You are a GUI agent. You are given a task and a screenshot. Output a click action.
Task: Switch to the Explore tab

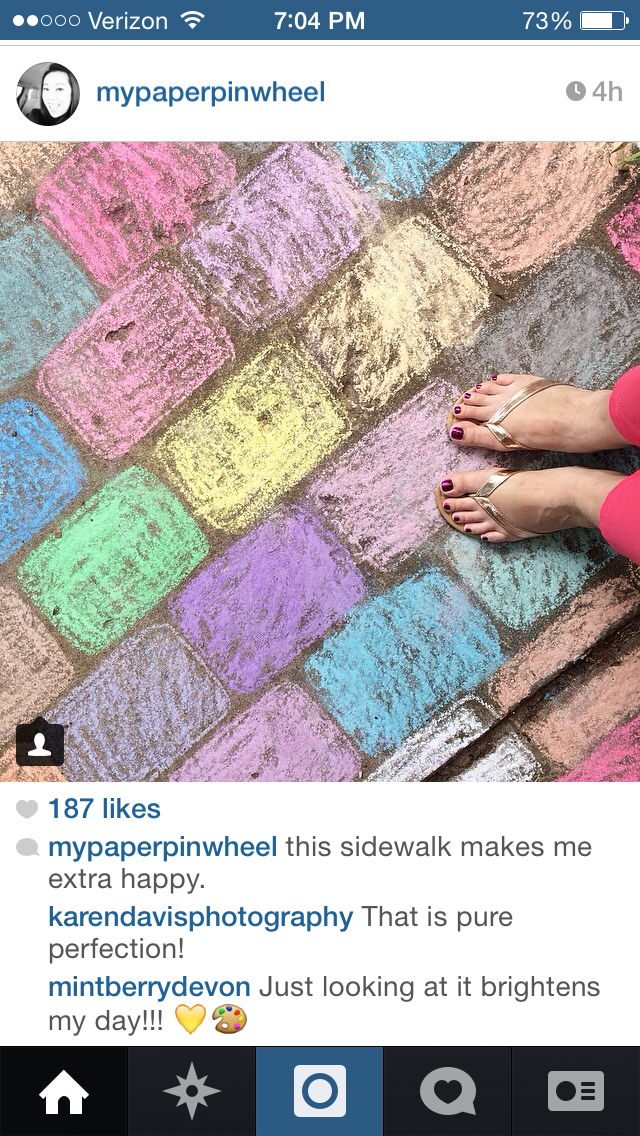[192, 1091]
